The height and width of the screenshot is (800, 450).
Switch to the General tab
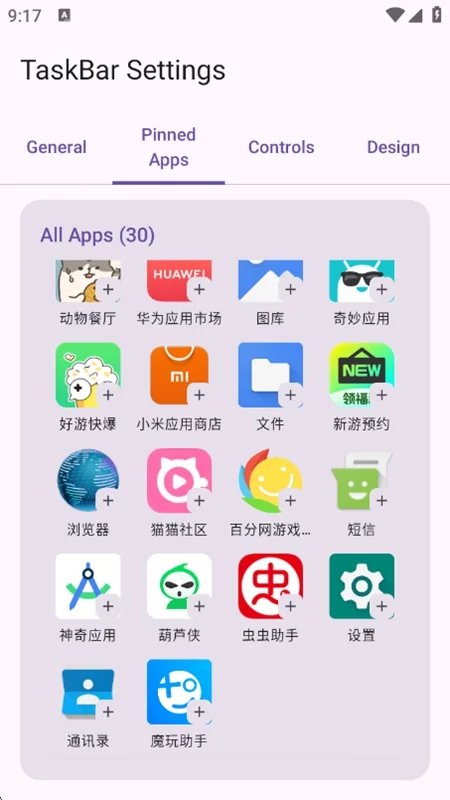[x=56, y=147]
